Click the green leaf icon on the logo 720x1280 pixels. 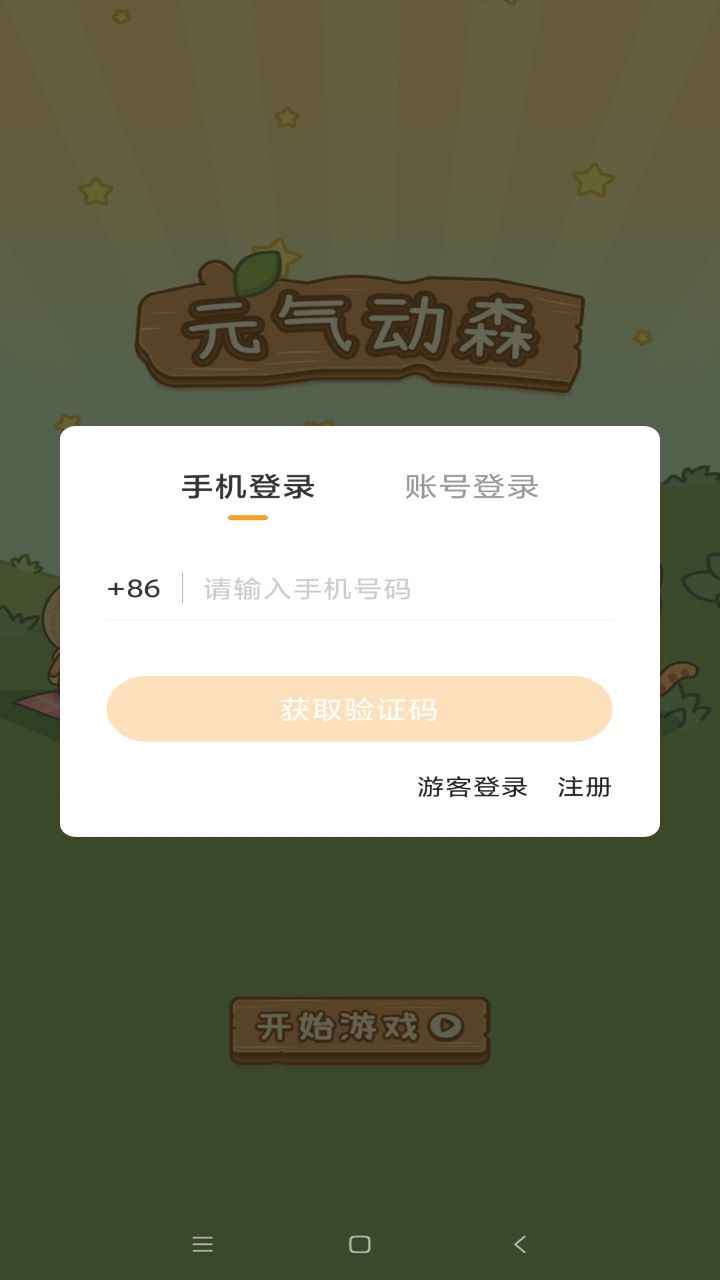254,271
